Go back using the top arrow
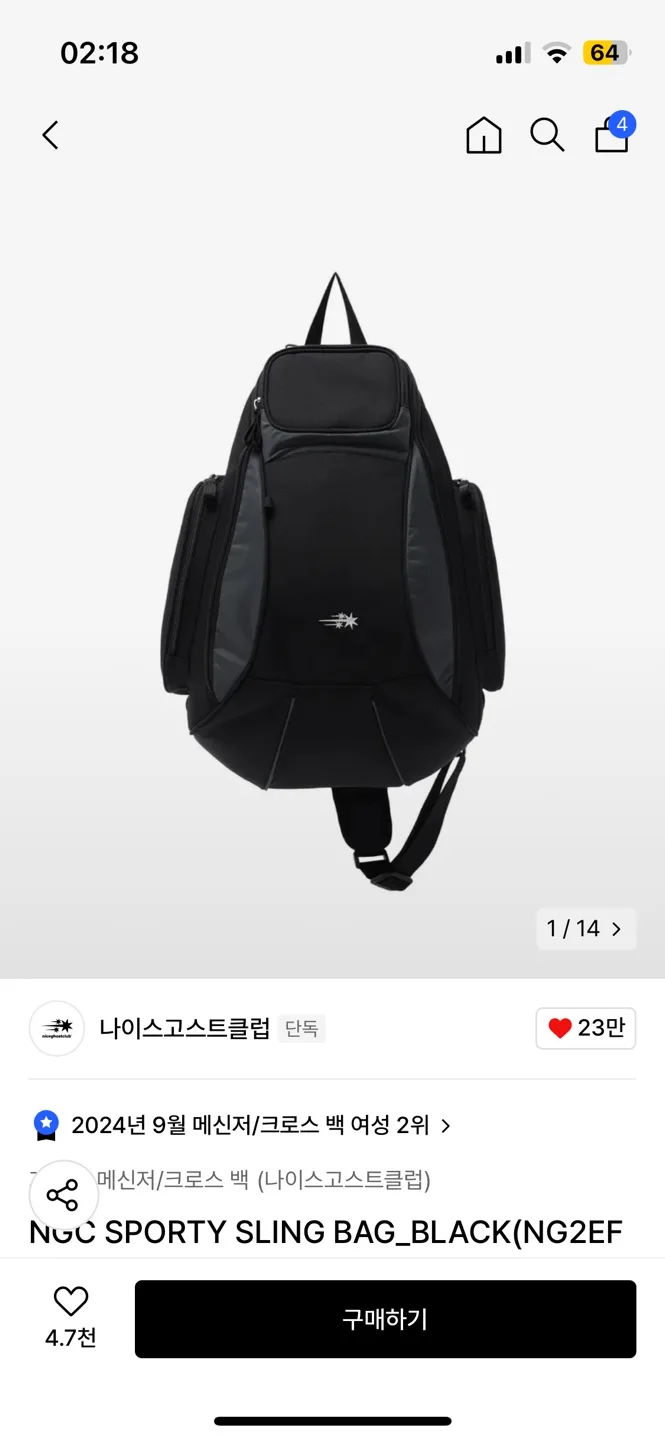665x1440 pixels. click(50, 135)
